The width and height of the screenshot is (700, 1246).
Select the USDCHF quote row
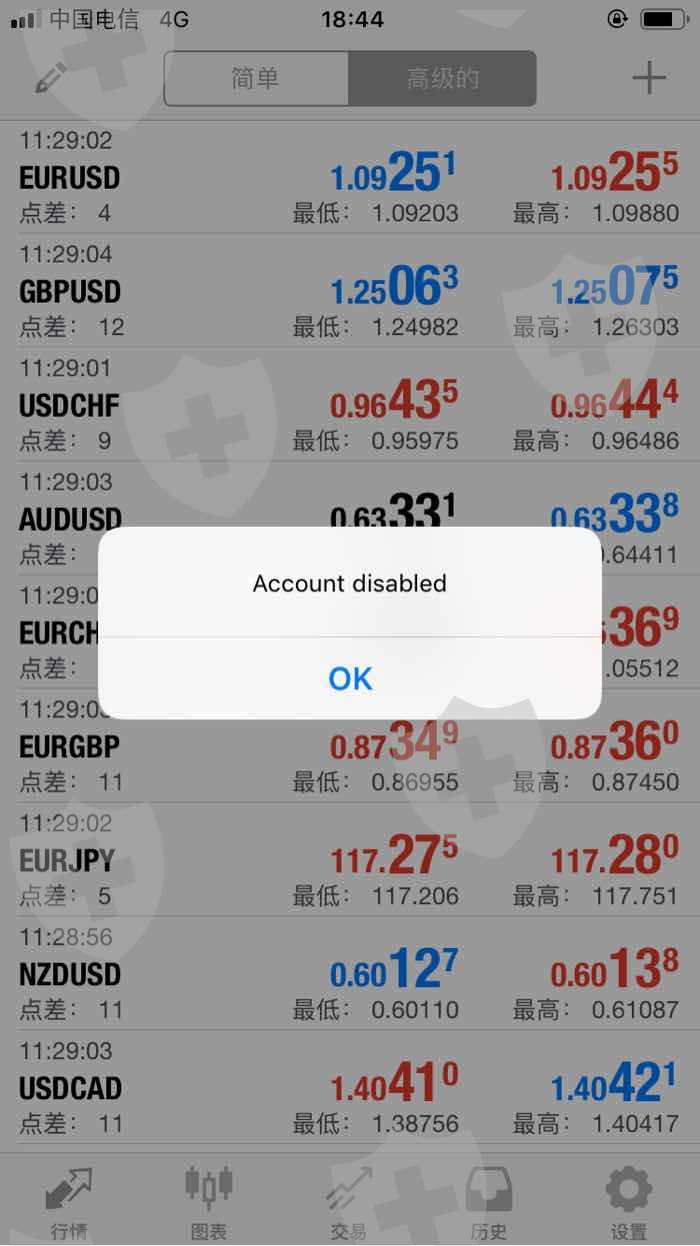(x=350, y=405)
